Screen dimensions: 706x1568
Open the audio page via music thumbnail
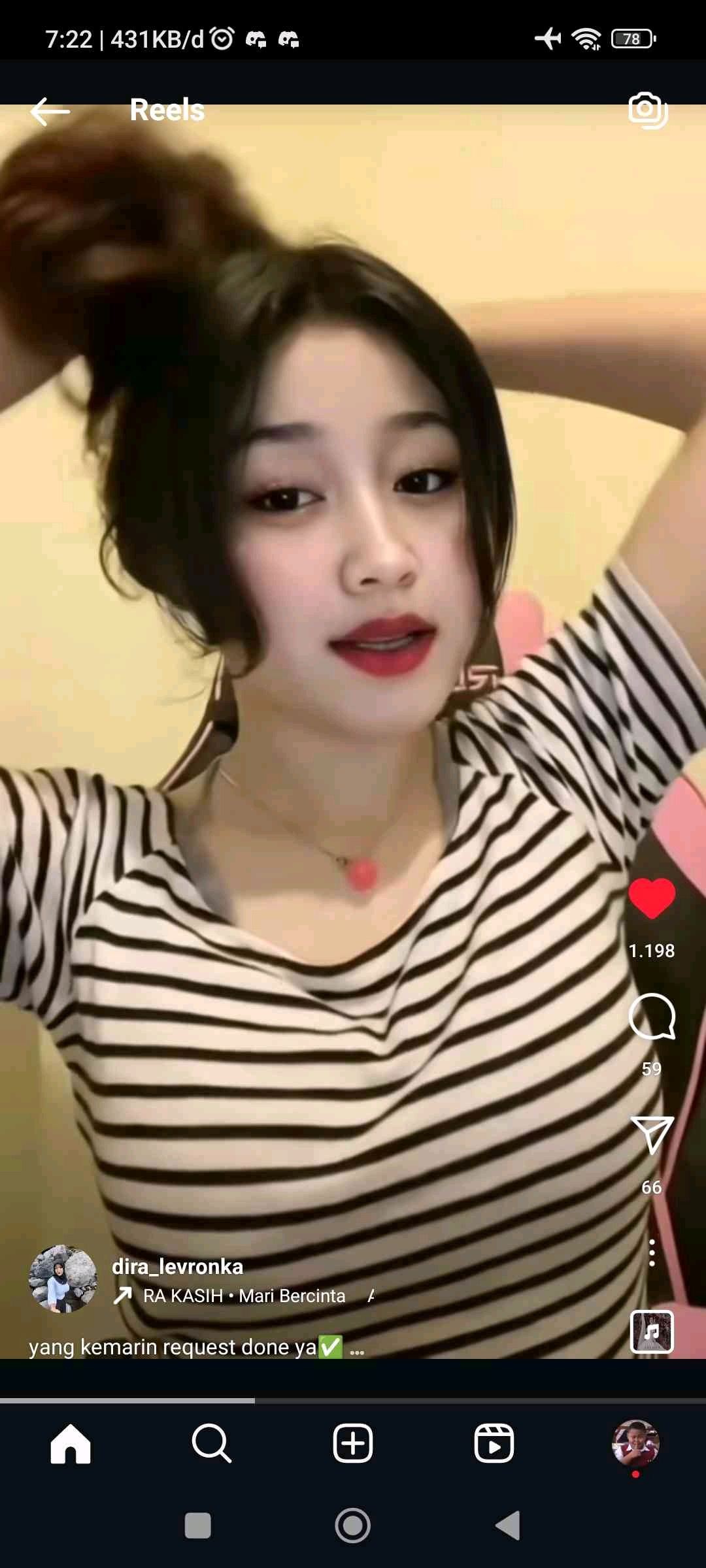[652, 1331]
